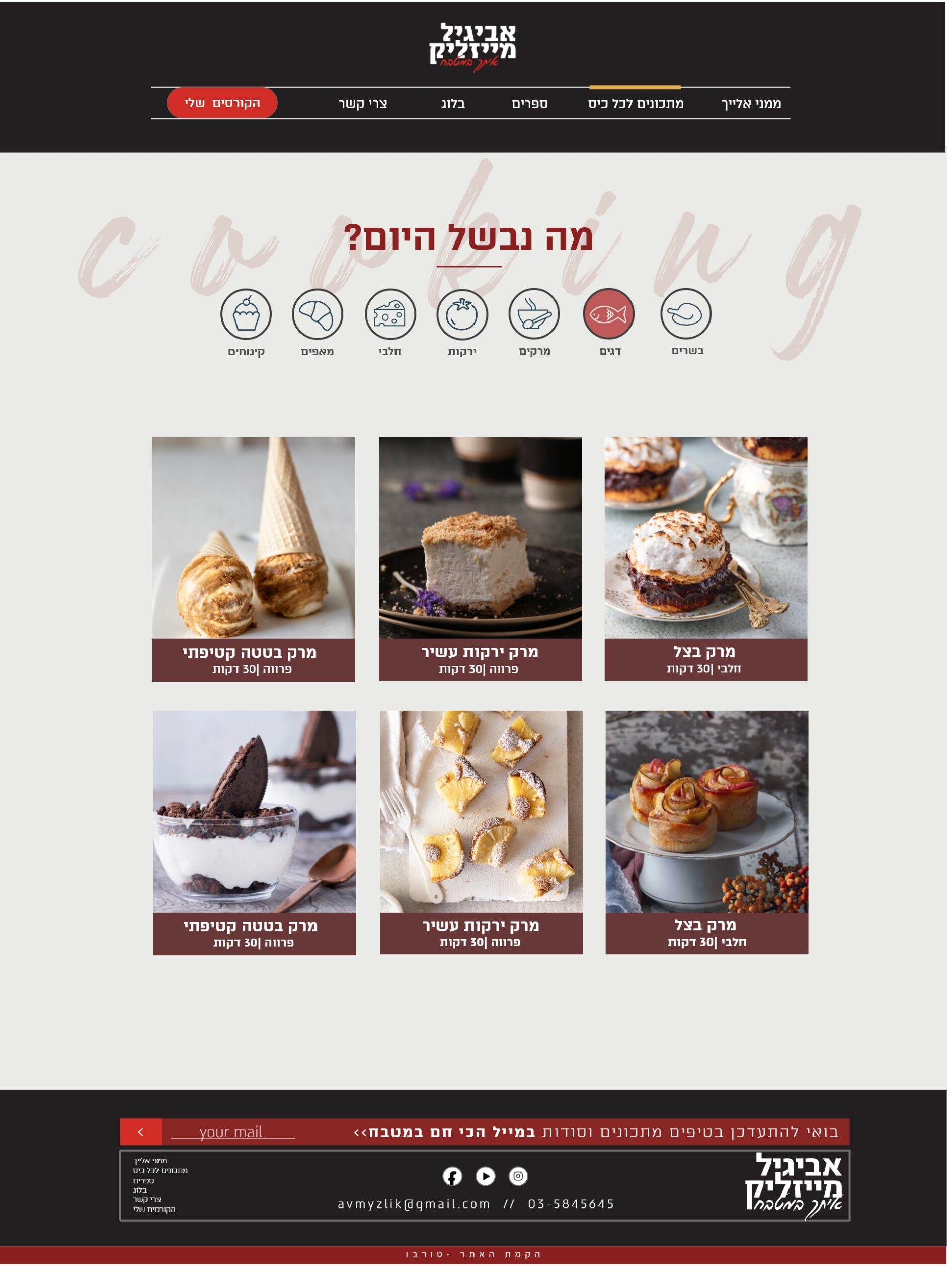The width and height of the screenshot is (947, 1288).
Task: Open ספרים in the top navigation bar
Action: pos(529,104)
